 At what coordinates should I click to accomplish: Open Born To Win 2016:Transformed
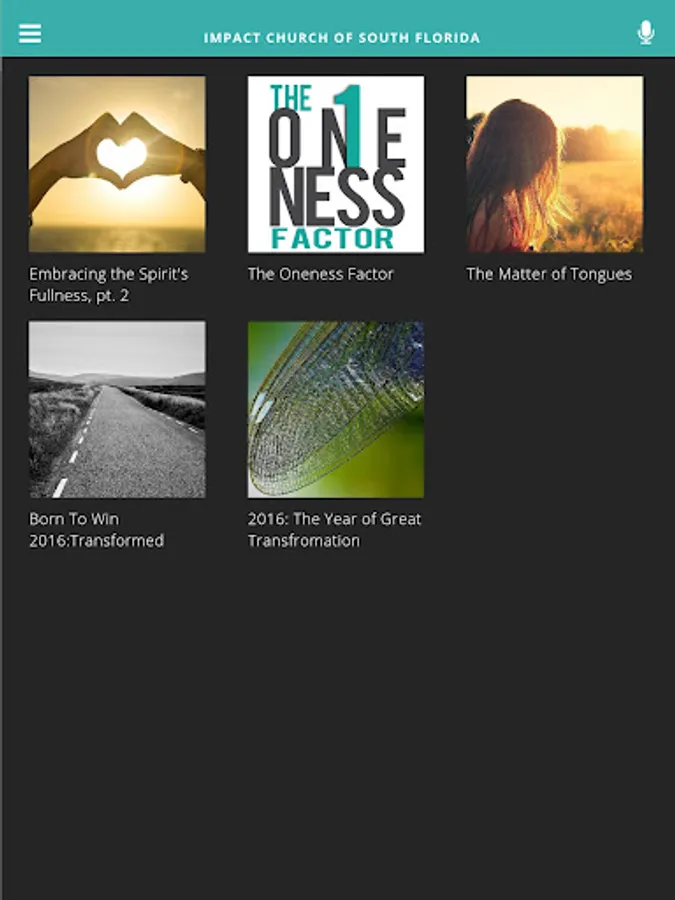pyautogui.click(x=117, y=409)
